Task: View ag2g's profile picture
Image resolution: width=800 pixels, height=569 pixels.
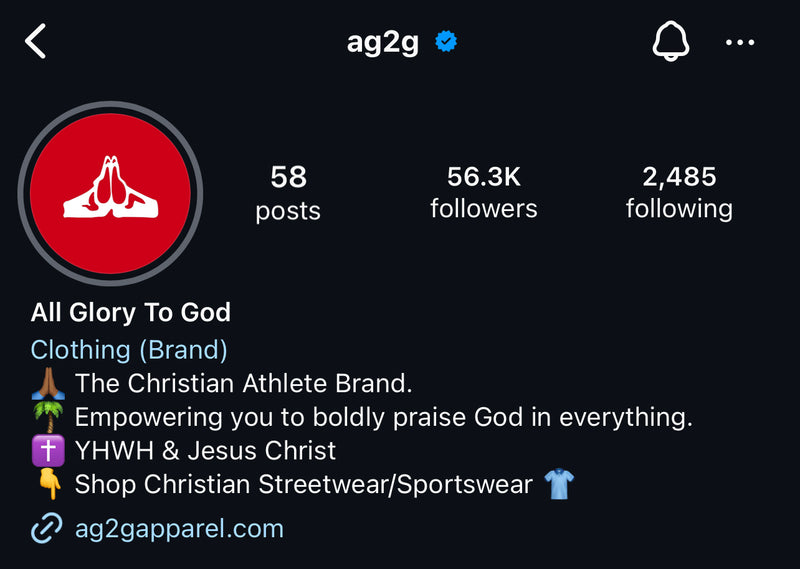Action: point(110,192)
